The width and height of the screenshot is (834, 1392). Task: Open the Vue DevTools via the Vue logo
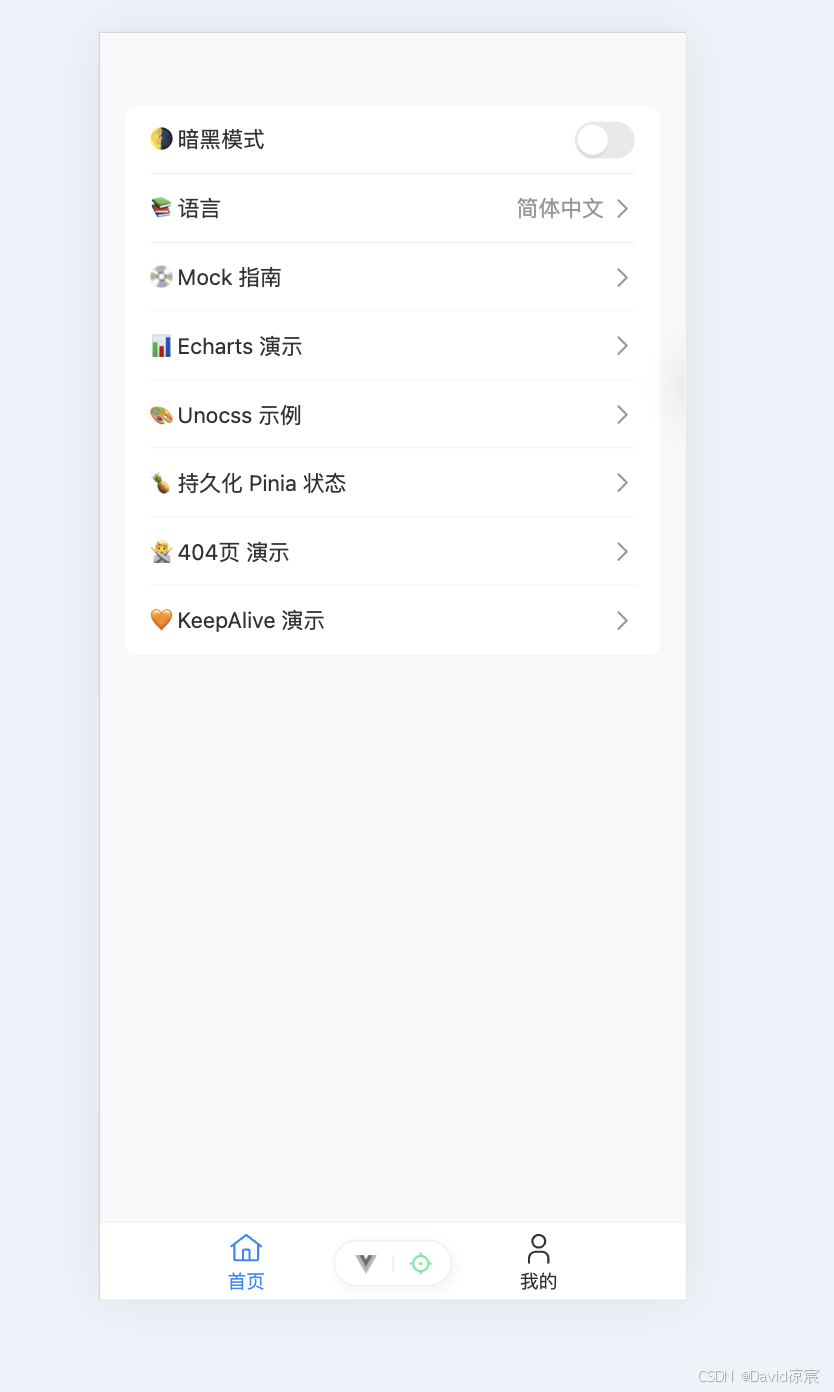(365, 1263)
